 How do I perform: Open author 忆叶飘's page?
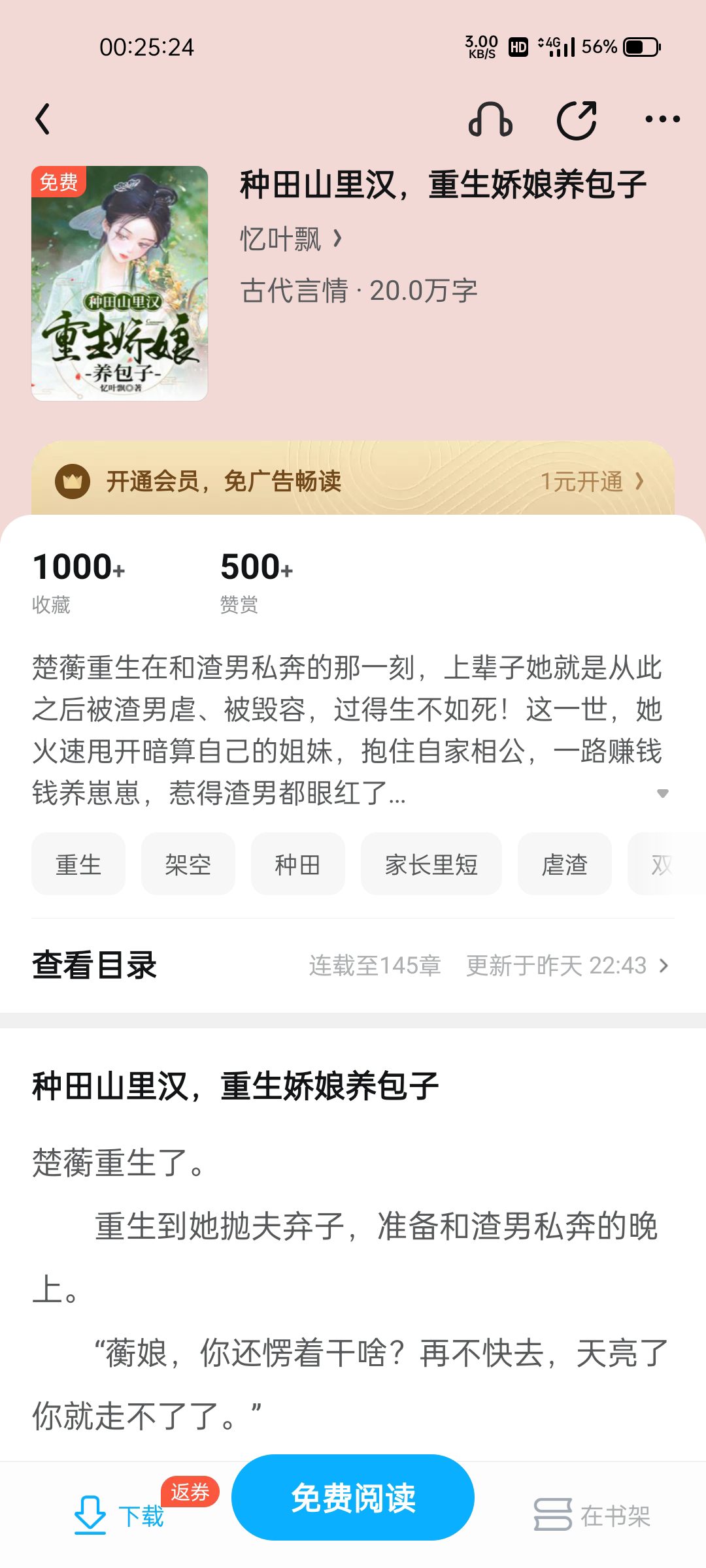[x=290, y=239]
